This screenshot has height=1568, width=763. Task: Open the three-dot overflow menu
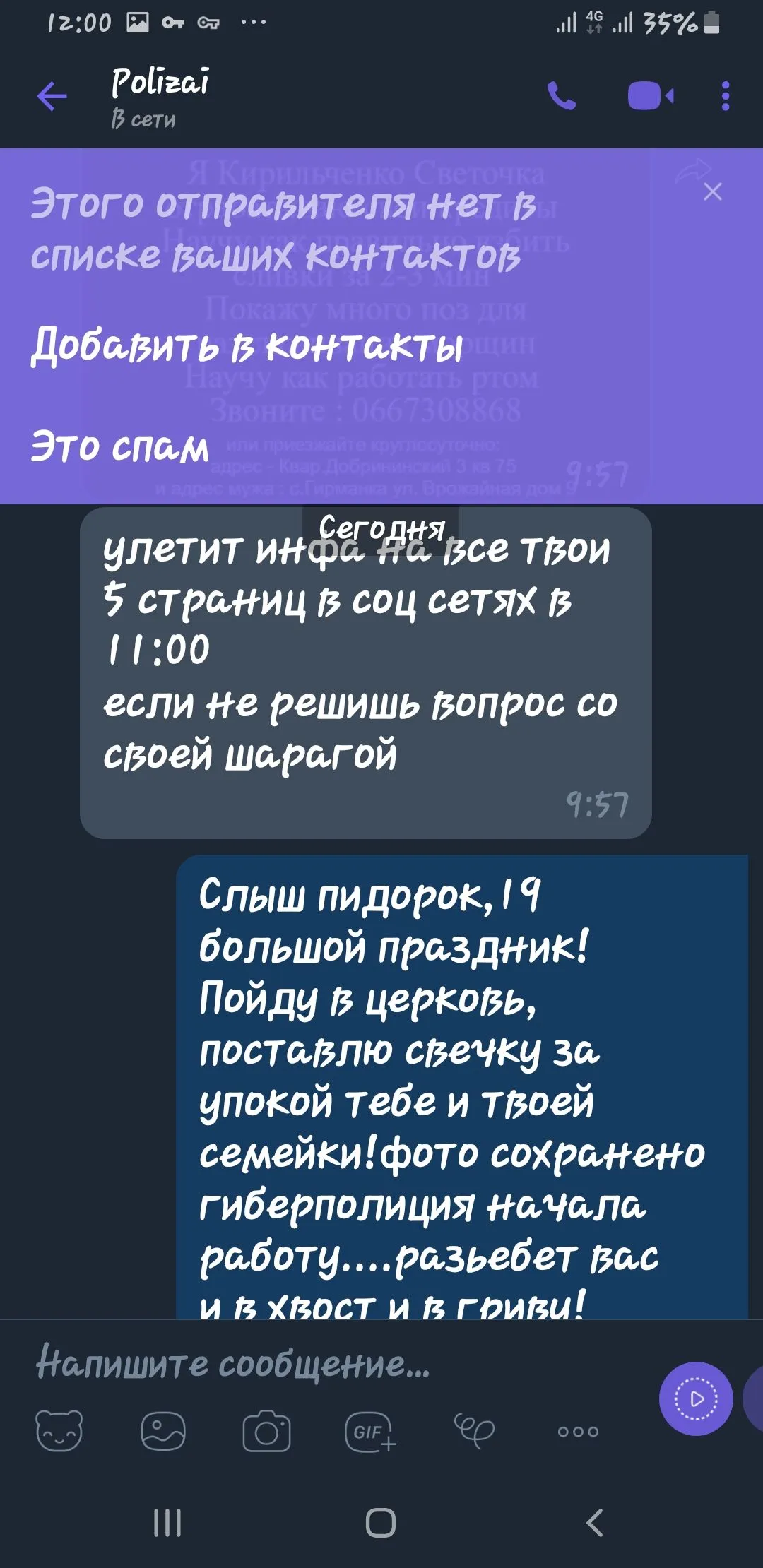coord(725,96)
